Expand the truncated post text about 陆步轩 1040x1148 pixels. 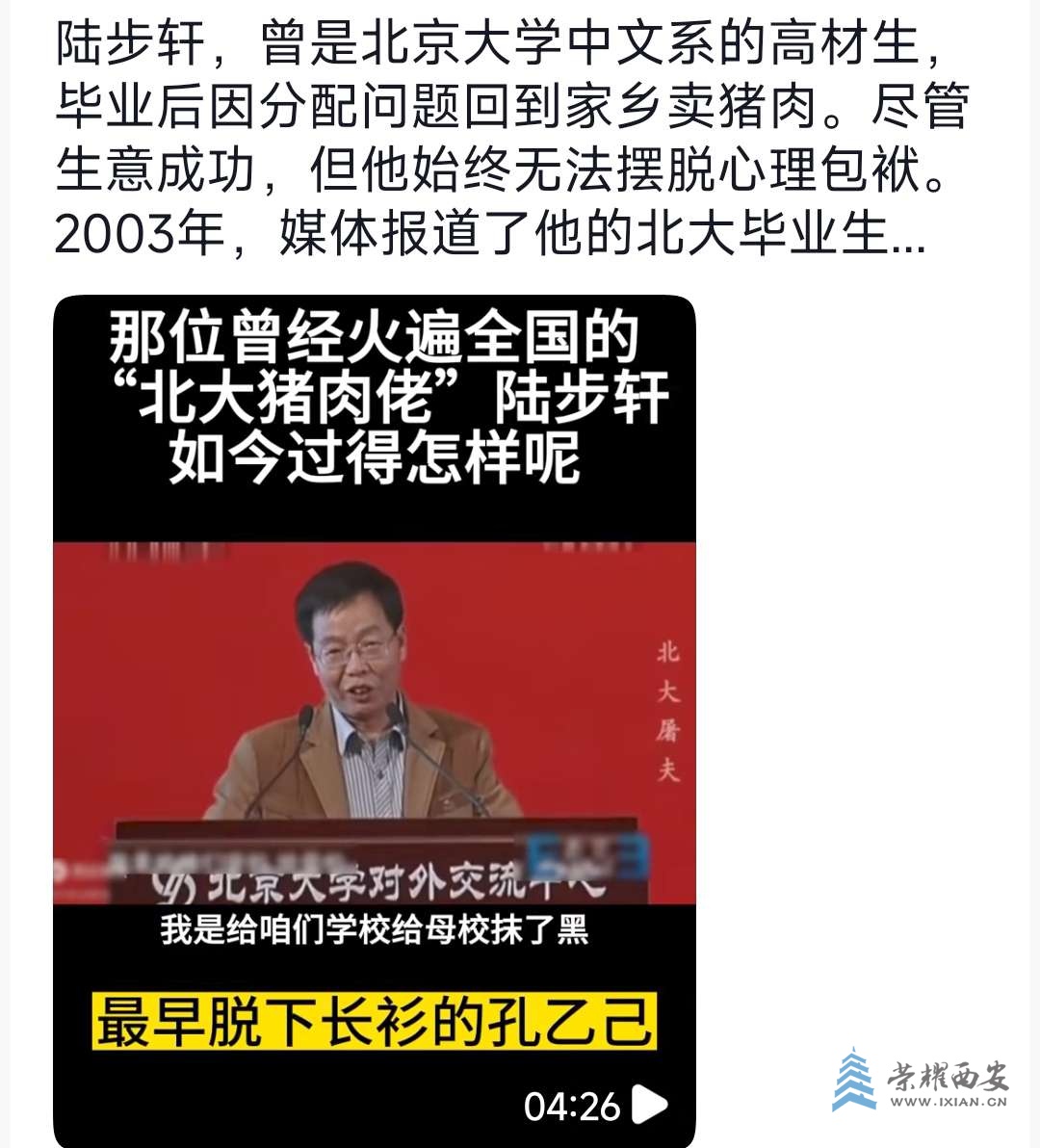click(907, 236)
